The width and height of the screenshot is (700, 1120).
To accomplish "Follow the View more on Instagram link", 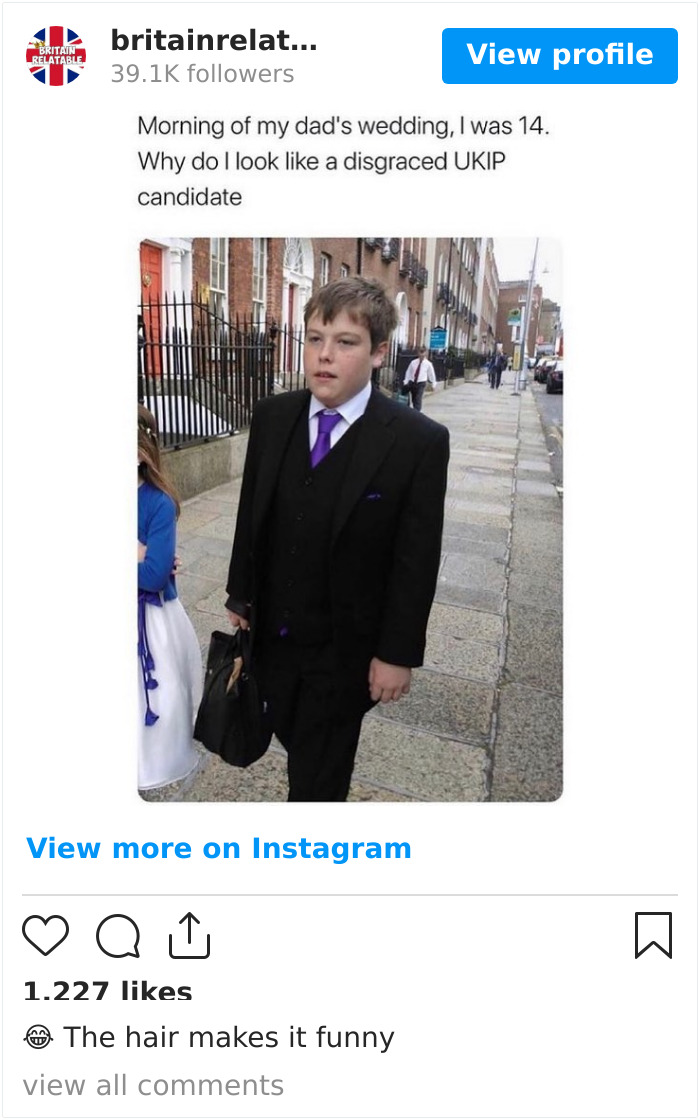I will point(219,848).
